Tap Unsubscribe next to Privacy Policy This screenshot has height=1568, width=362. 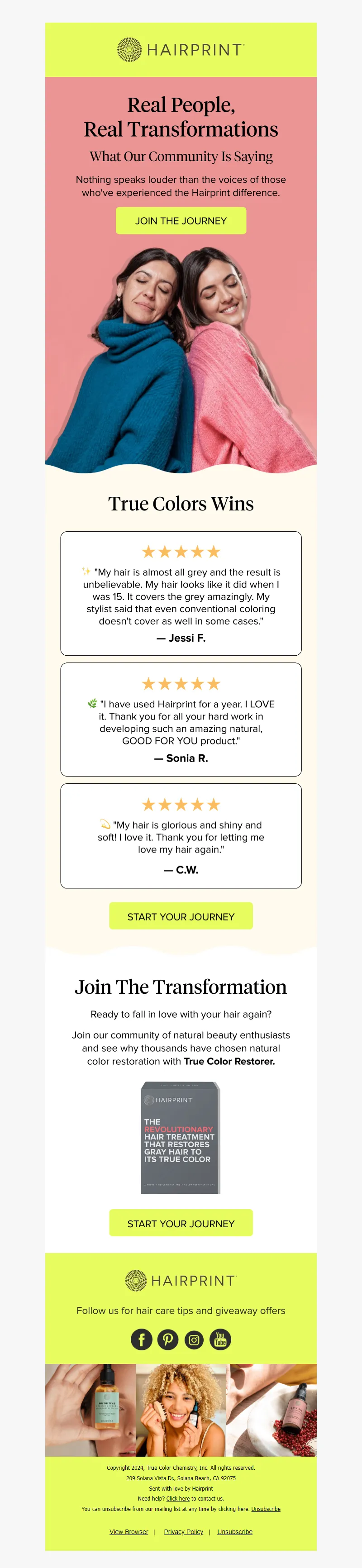pyautogui.click(x=234, y=1531)
